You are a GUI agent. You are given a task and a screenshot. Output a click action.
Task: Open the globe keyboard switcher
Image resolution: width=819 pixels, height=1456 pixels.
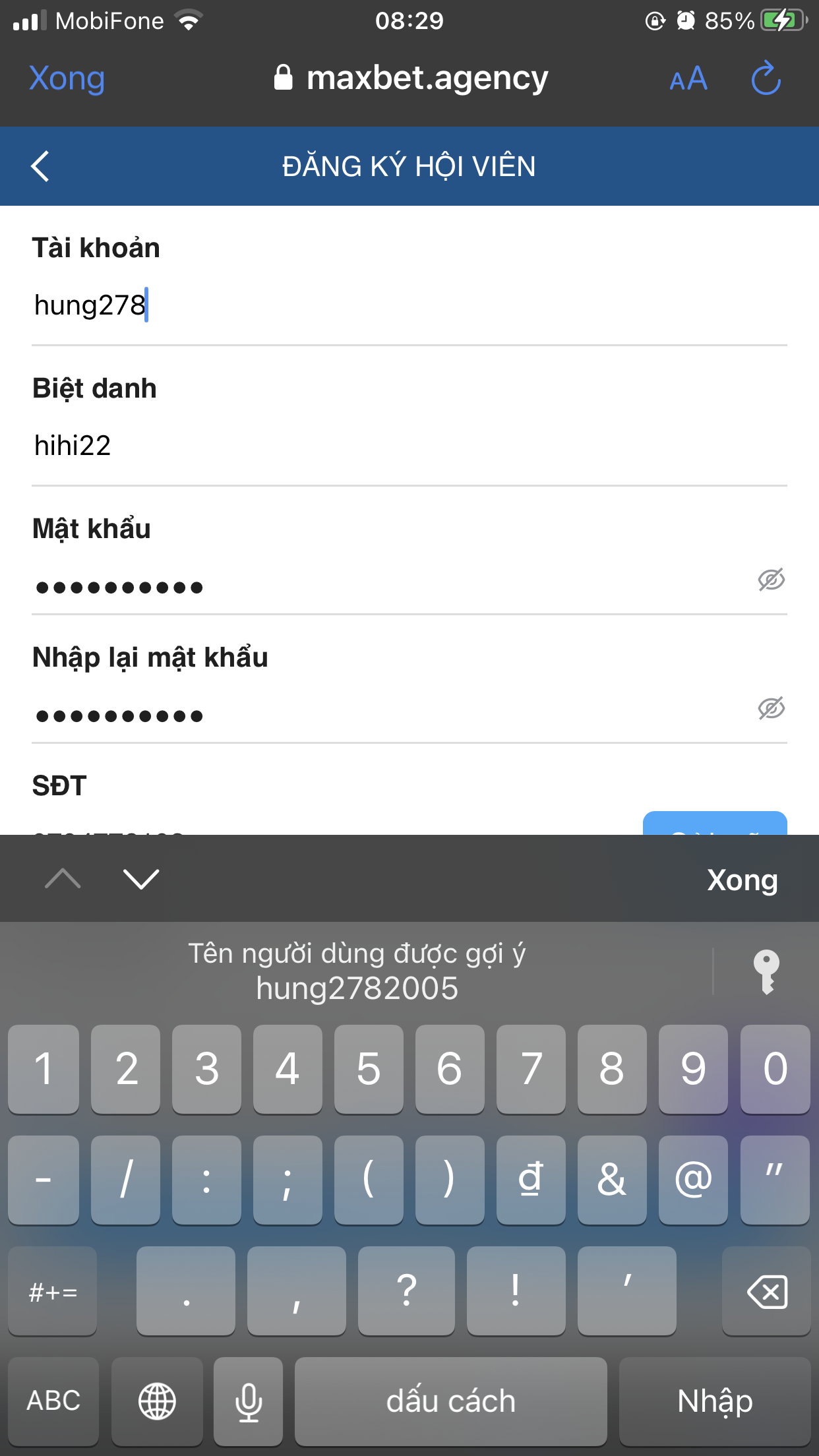point(157,1401)
